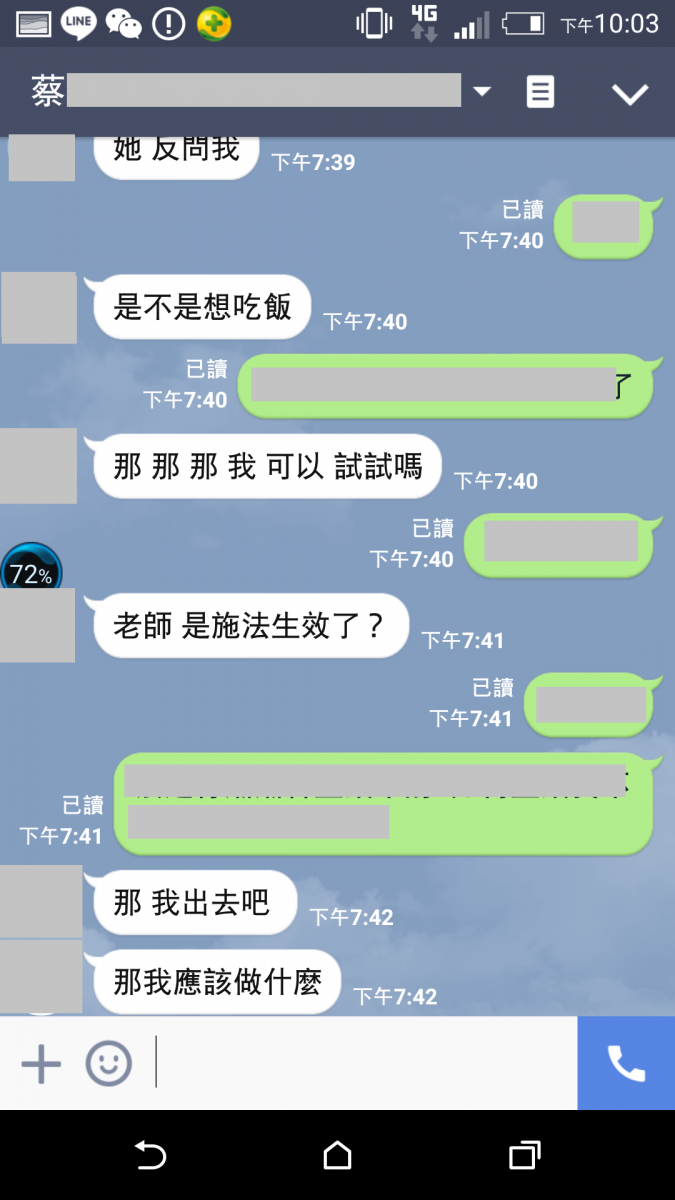Expand the chat title dropdown arrow
The image size is (675, 1200).
482,92
